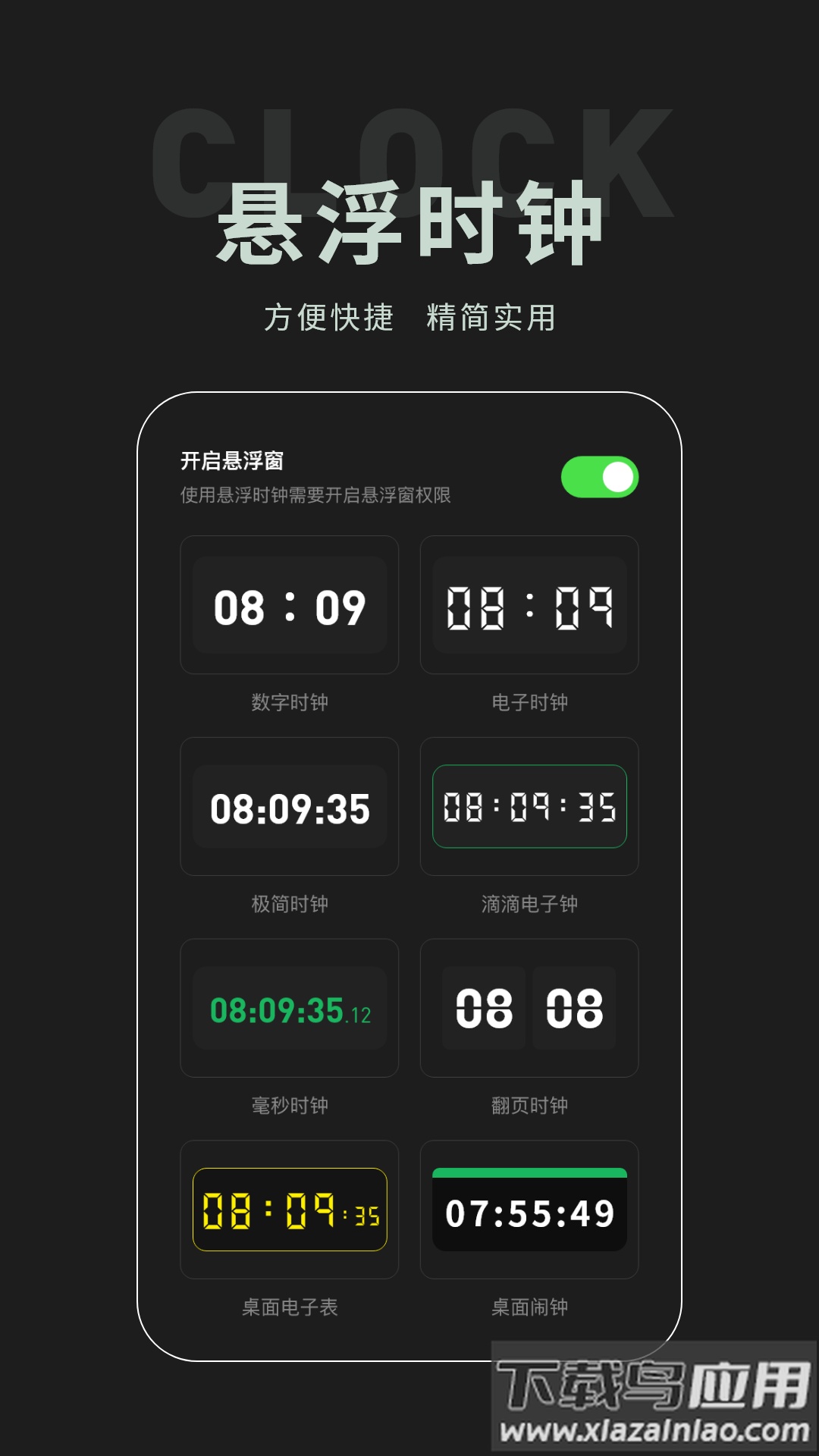Click the xiazainiao.com watermark link
The width and height of the screenshot is (819, 1456).
point(648,1422)
